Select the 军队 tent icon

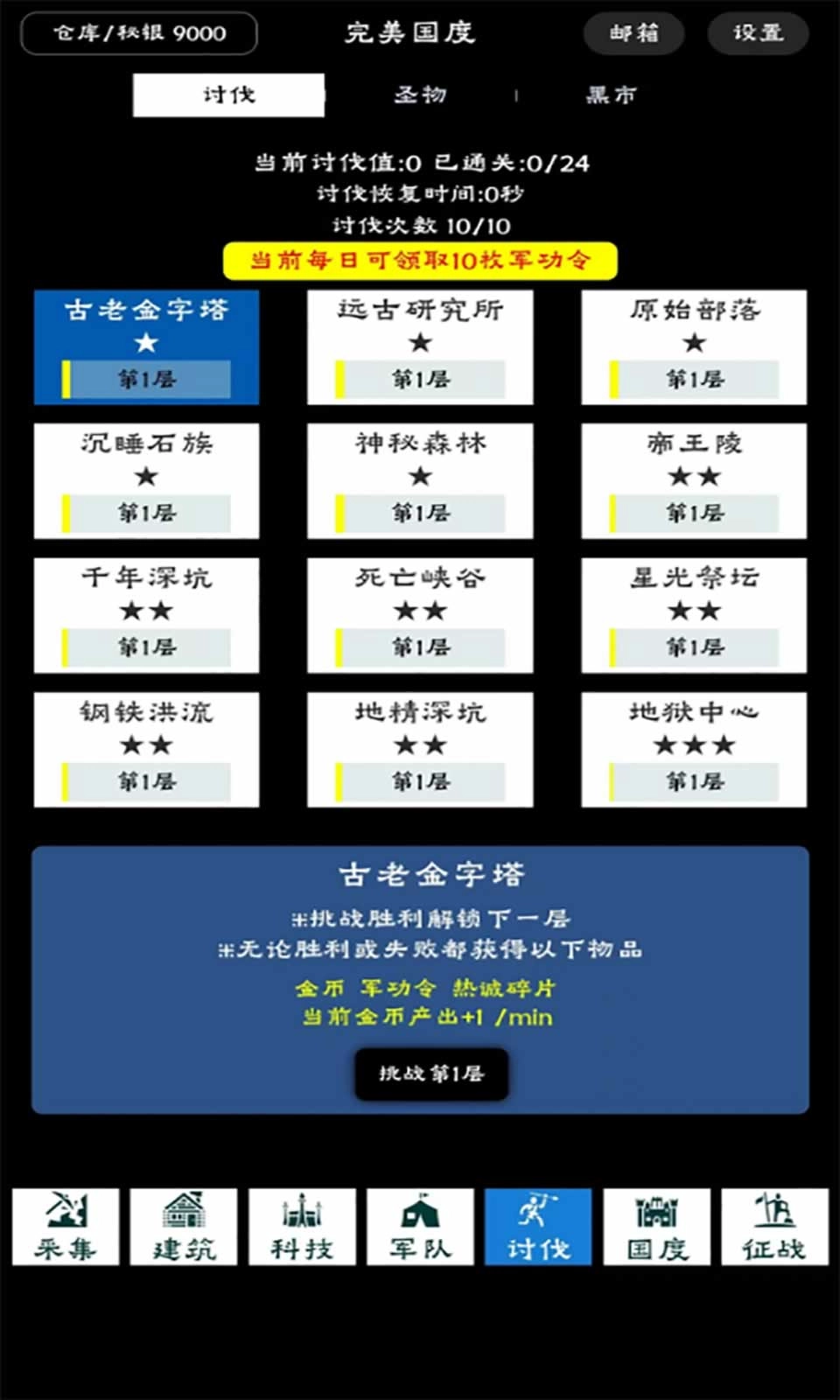point(420,1228)
